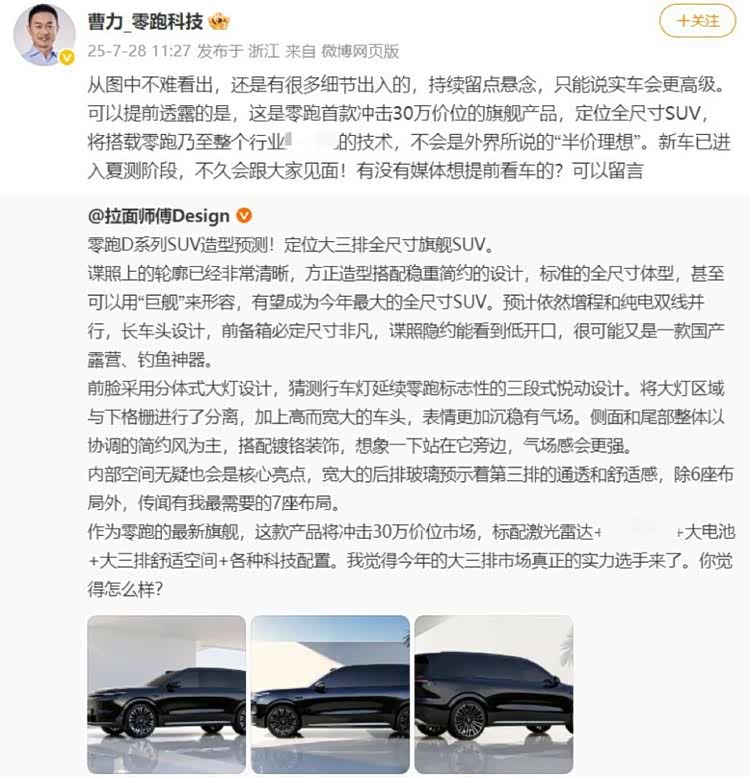View the second SUV render image
The image size is (750, 777).
(329, 690)
